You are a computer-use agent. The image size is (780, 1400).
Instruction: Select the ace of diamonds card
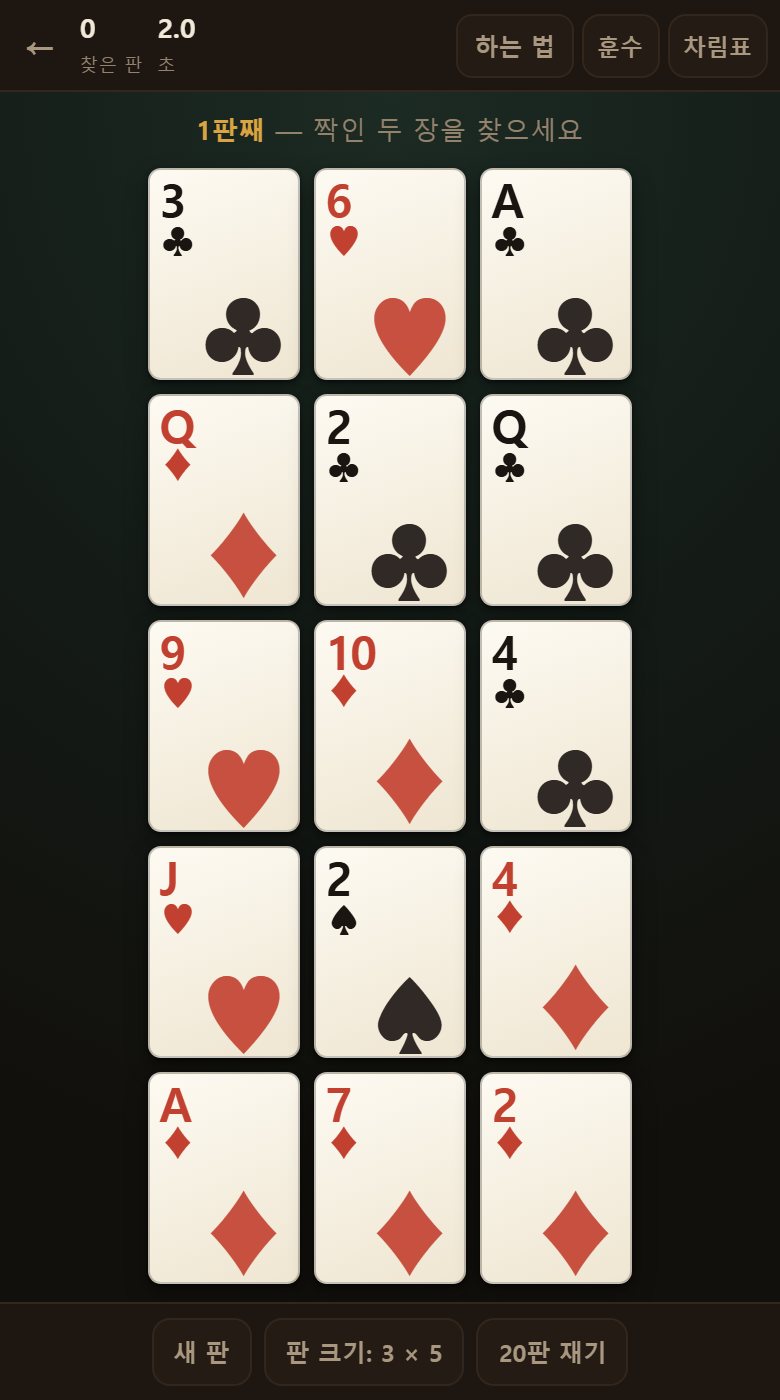click(224, 1178)
